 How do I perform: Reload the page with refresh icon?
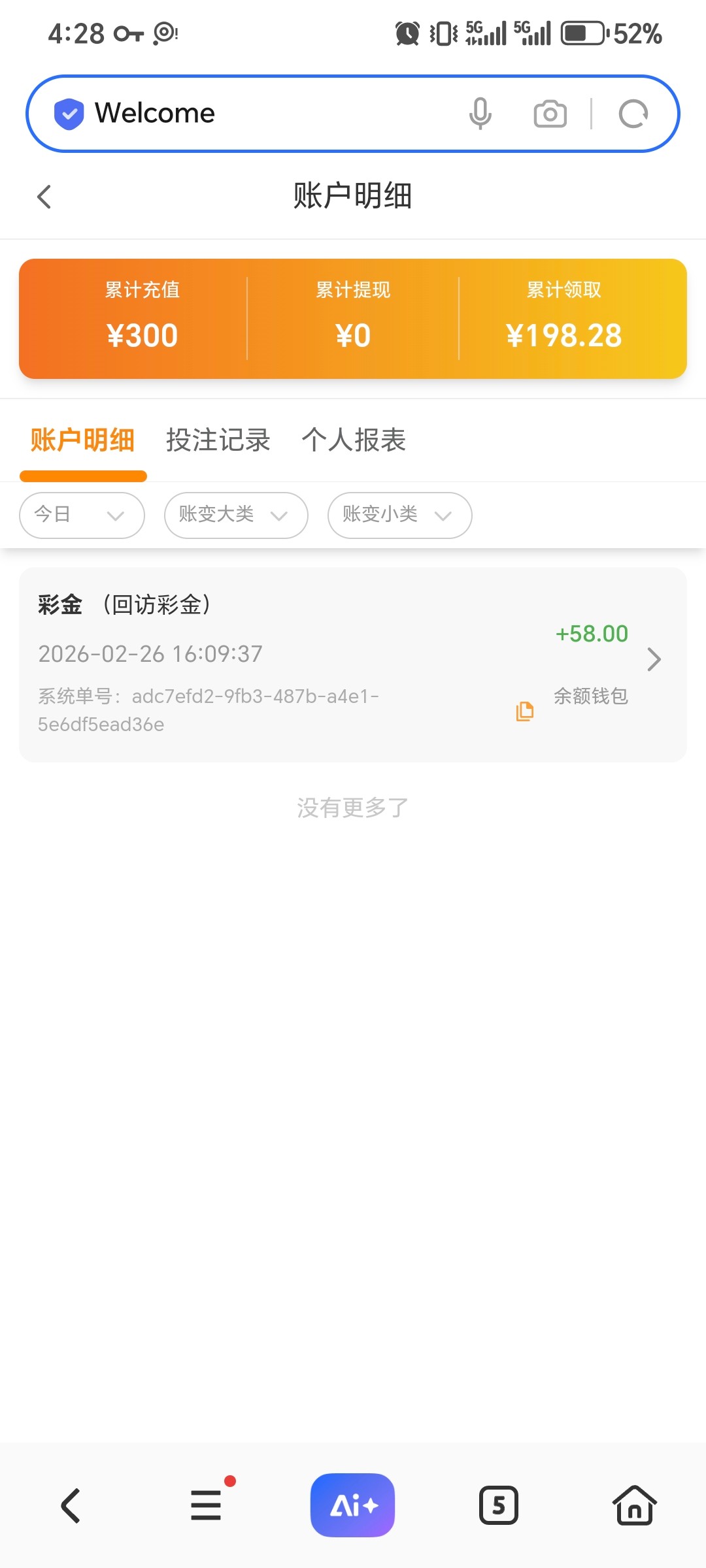coord(633,114)
